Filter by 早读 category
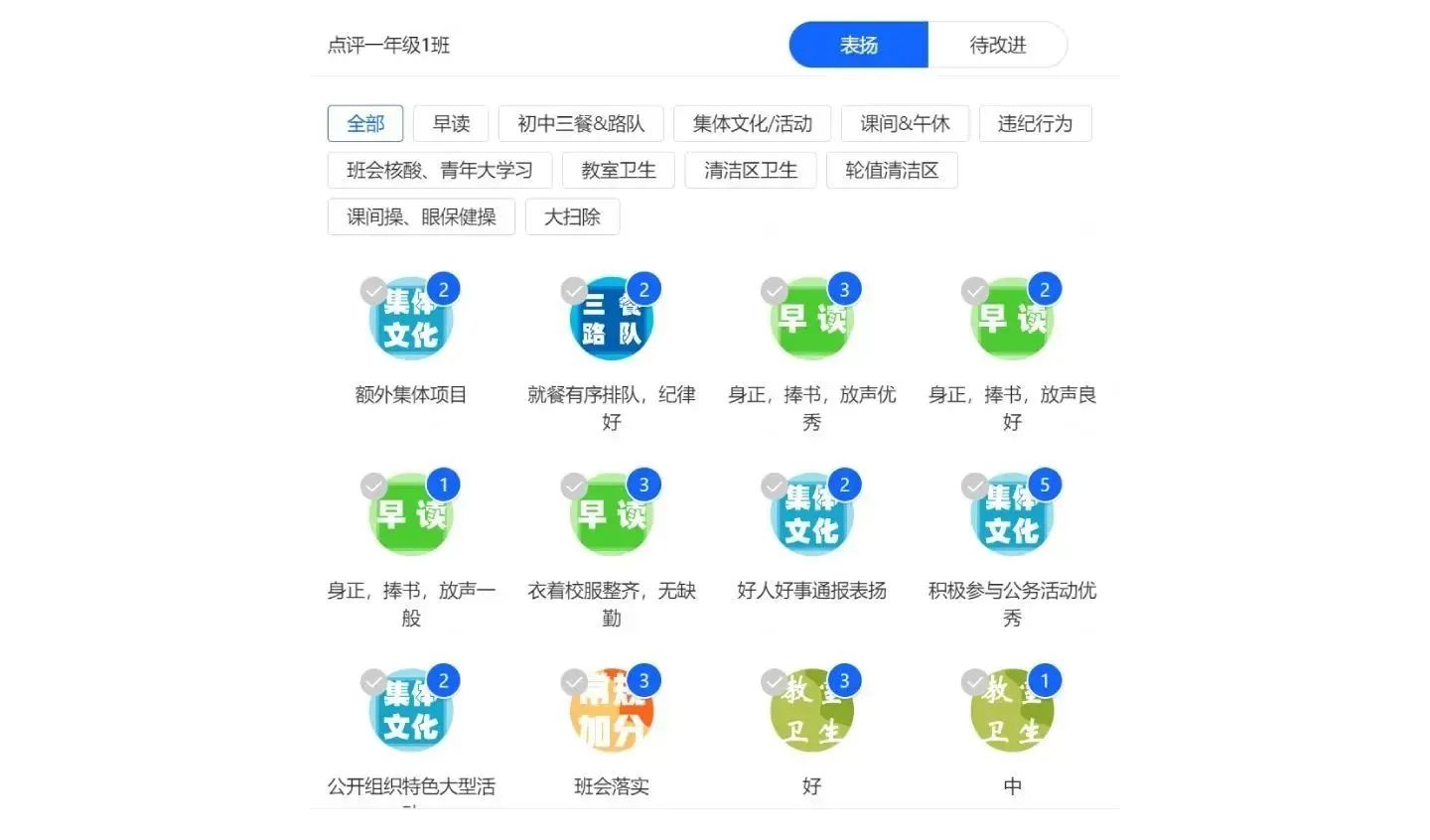Screen dimensions: 1430x840 [x=451, y=123]
